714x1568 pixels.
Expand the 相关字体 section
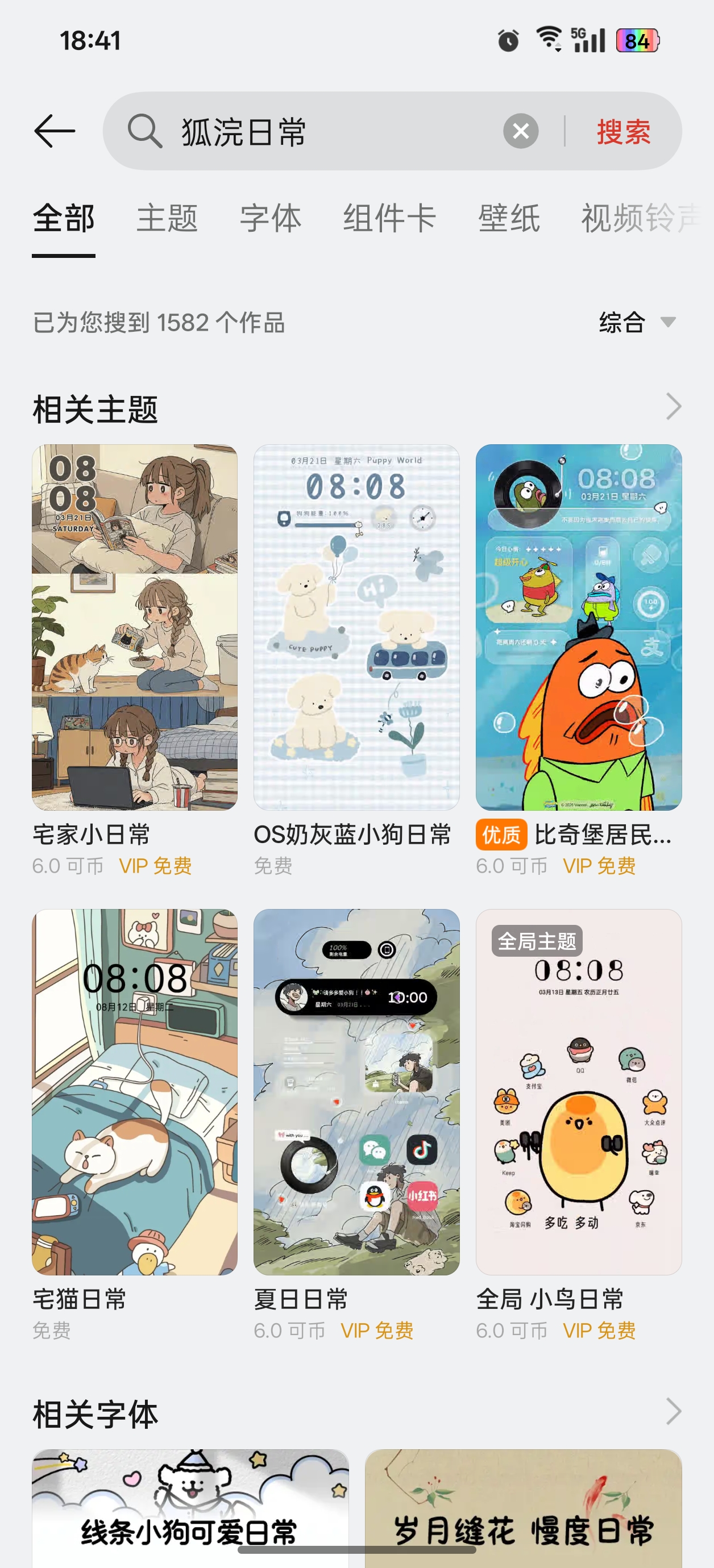click(x=673, y=1412)
